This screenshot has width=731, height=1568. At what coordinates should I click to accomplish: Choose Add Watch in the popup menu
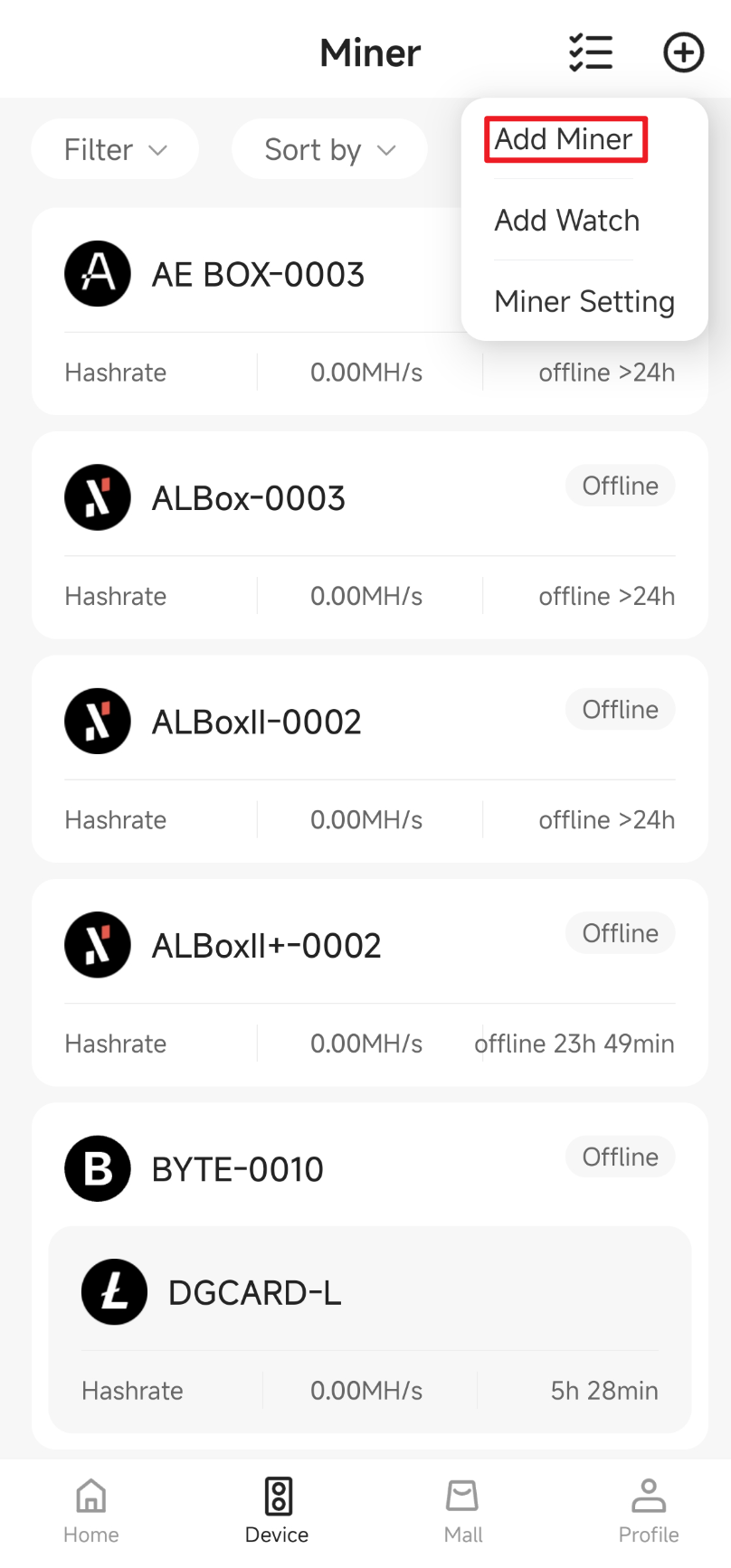pos(566,221)
